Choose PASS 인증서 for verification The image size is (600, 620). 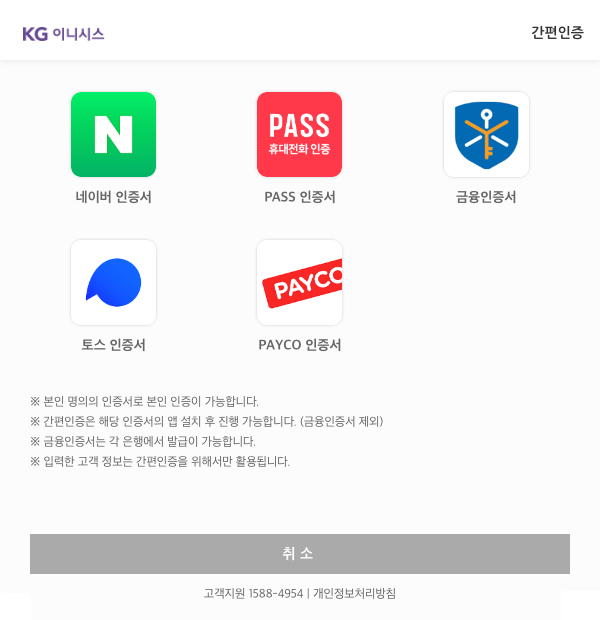(x=299, y=135)
